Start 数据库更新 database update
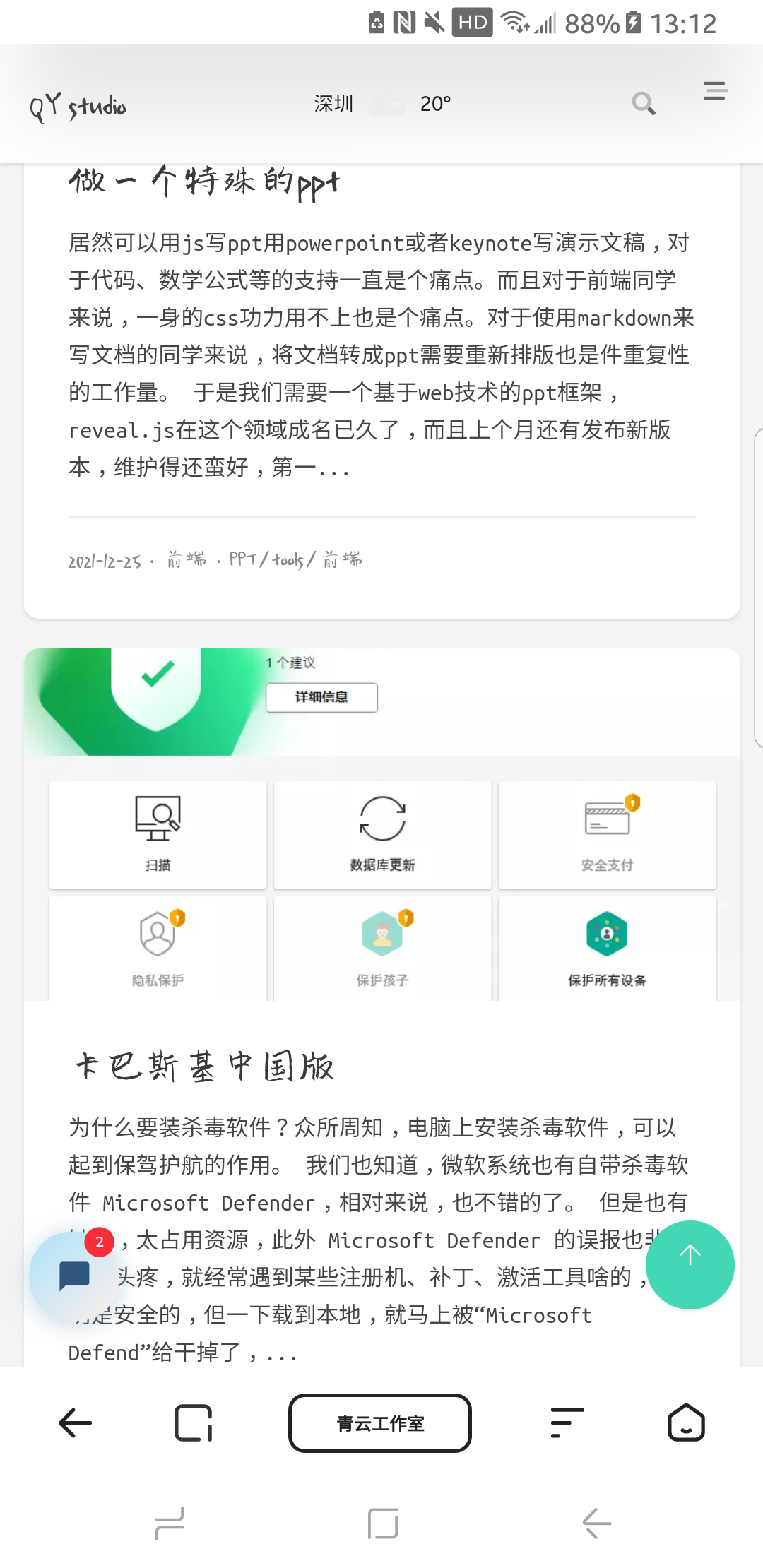The image size is (763, 1568). 381,833
